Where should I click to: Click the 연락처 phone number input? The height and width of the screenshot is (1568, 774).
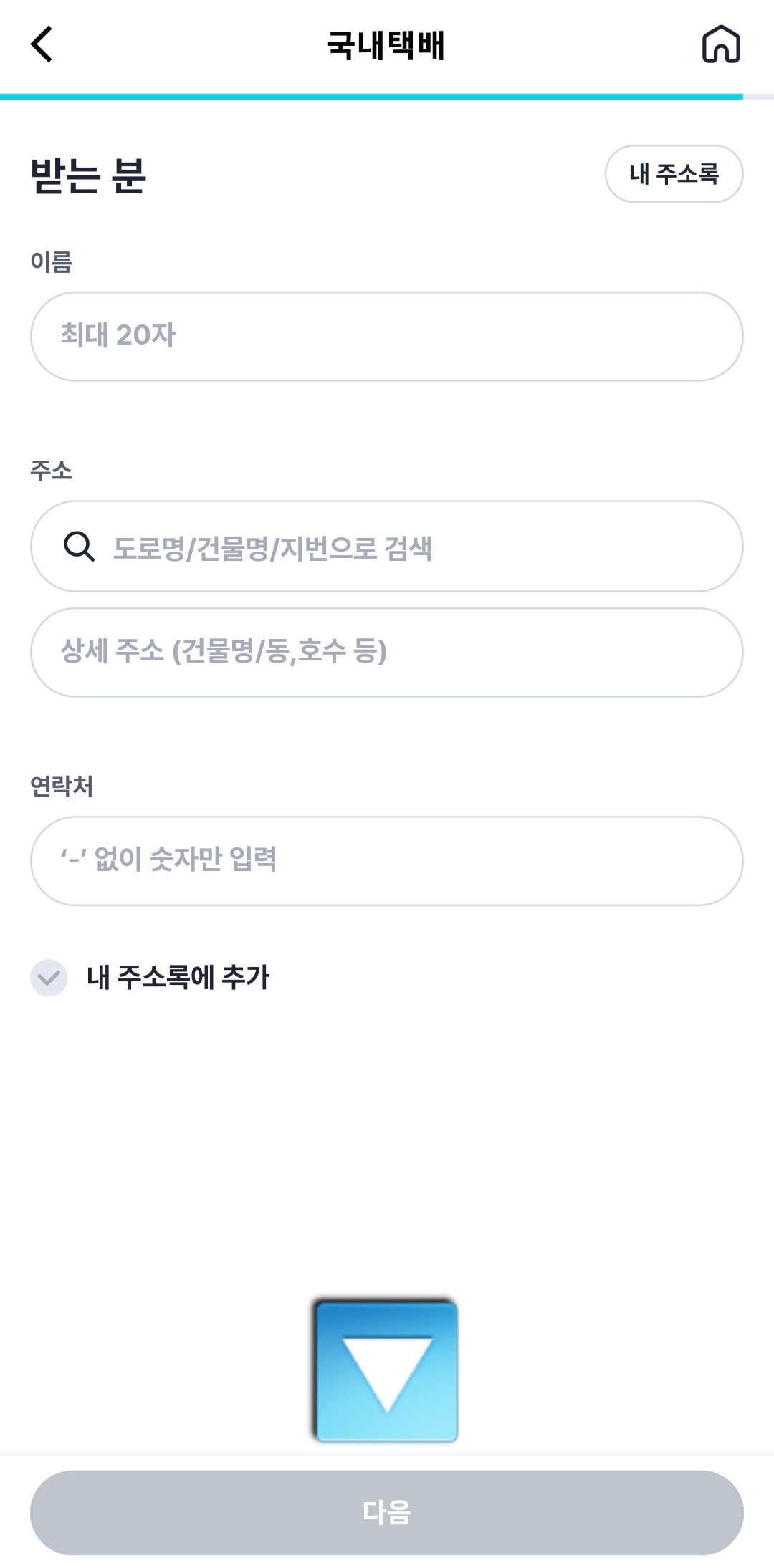tap(386, 860)
